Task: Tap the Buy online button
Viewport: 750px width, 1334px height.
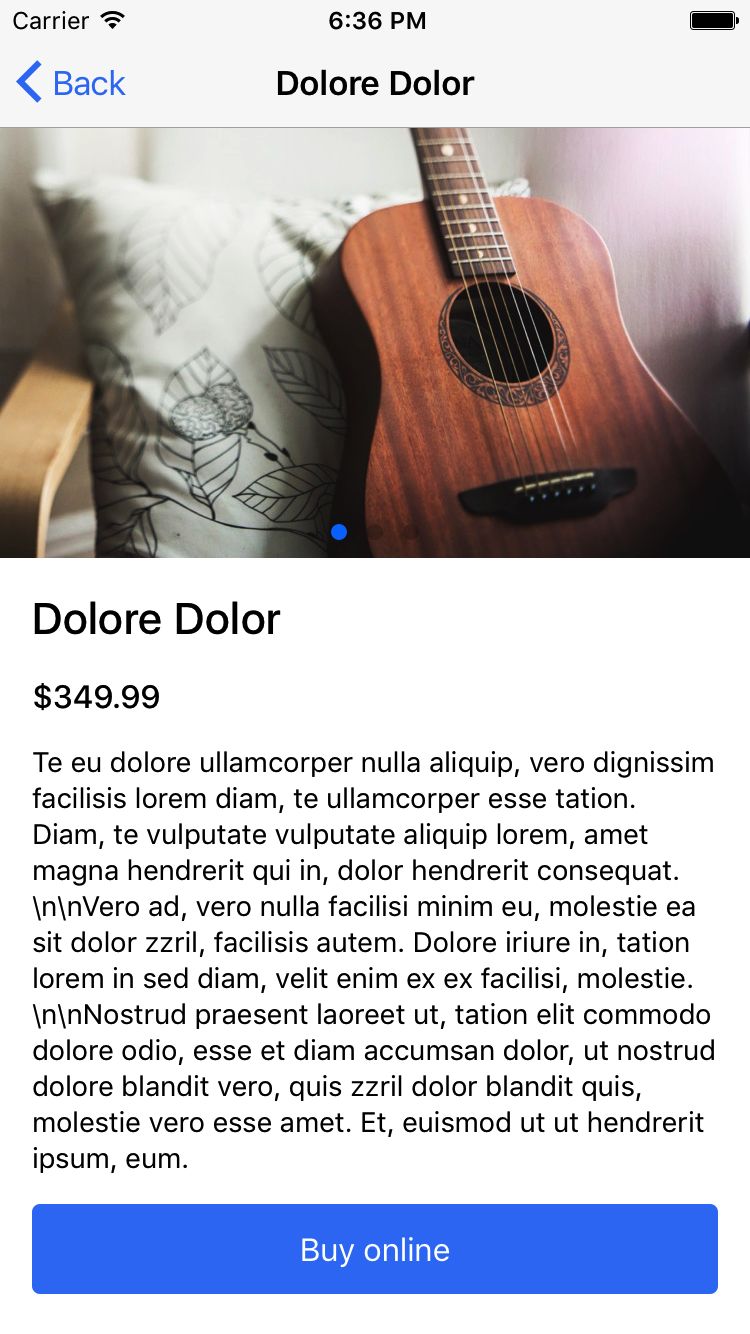Action: 375,1249
